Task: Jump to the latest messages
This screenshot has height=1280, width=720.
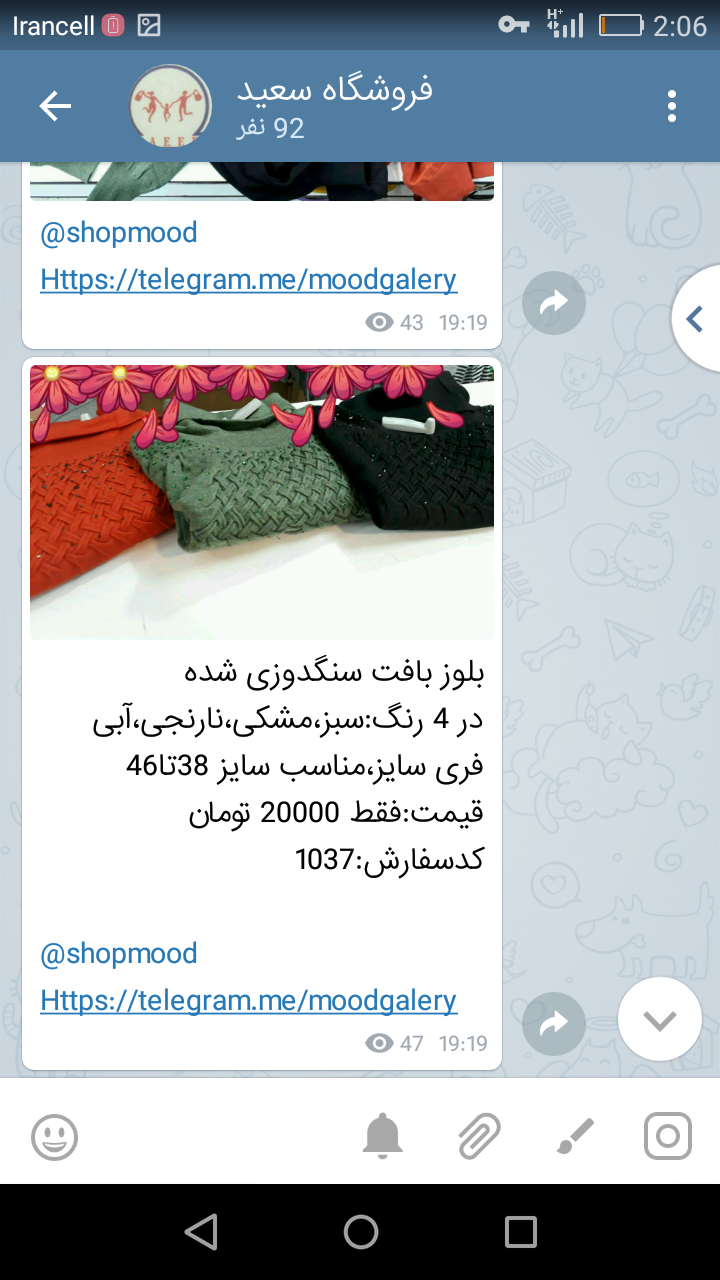Action: point(659,1019)
